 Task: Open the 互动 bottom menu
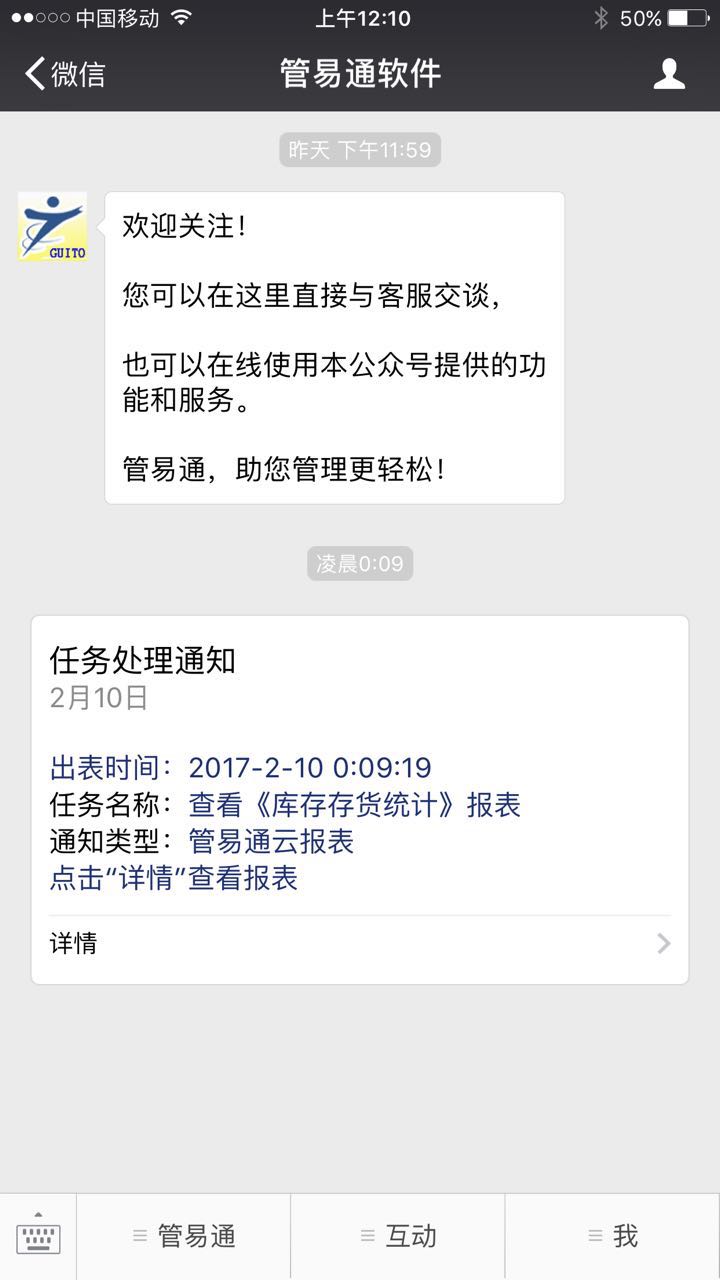click(398, 1237)
